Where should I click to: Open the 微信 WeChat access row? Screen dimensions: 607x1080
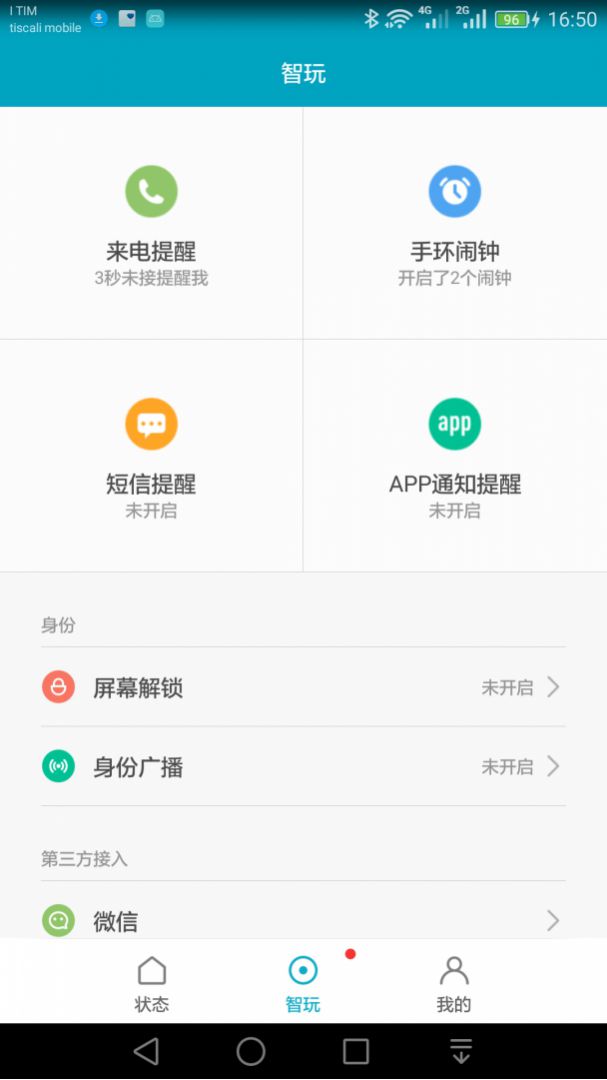(x=303, y=920)
